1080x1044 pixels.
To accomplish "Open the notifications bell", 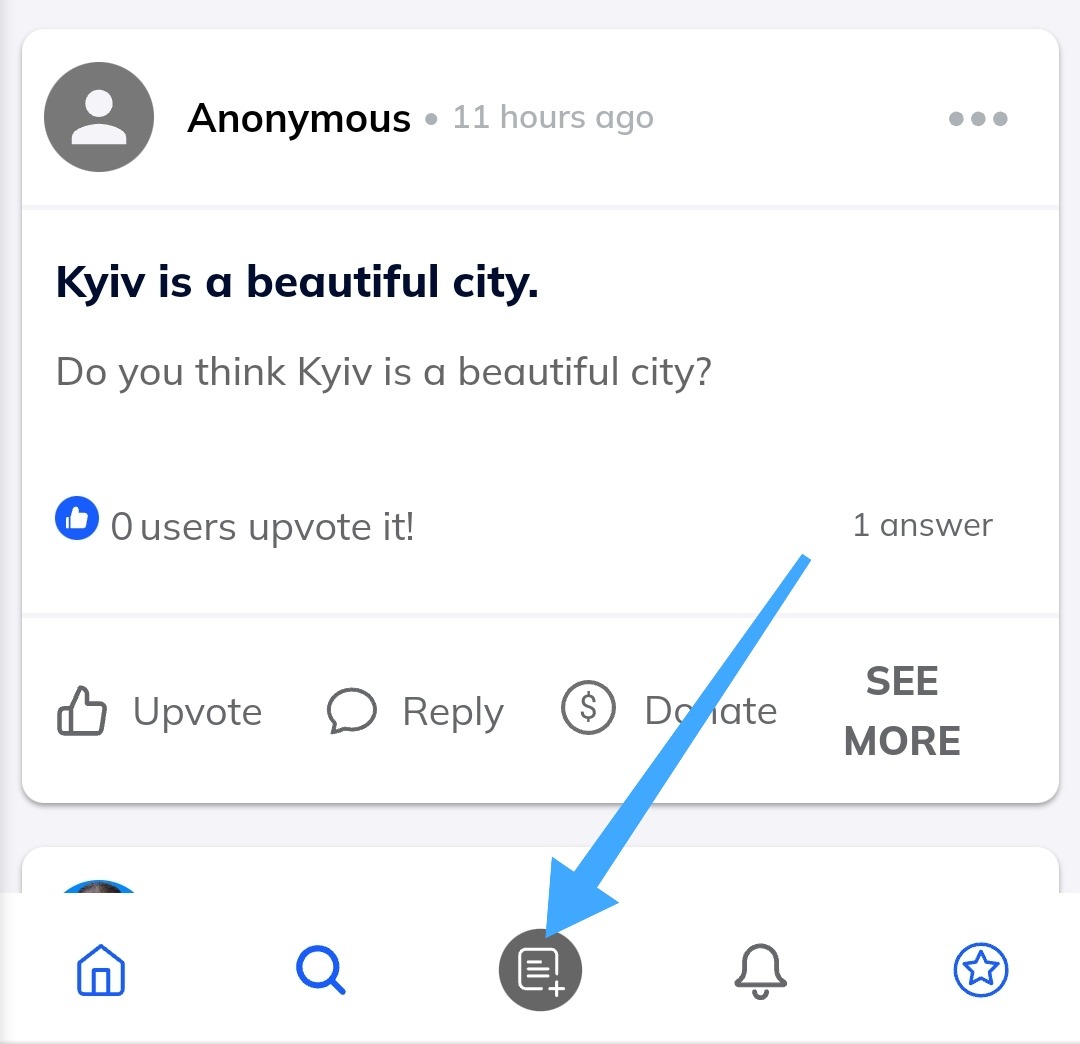I will (761, 969).
